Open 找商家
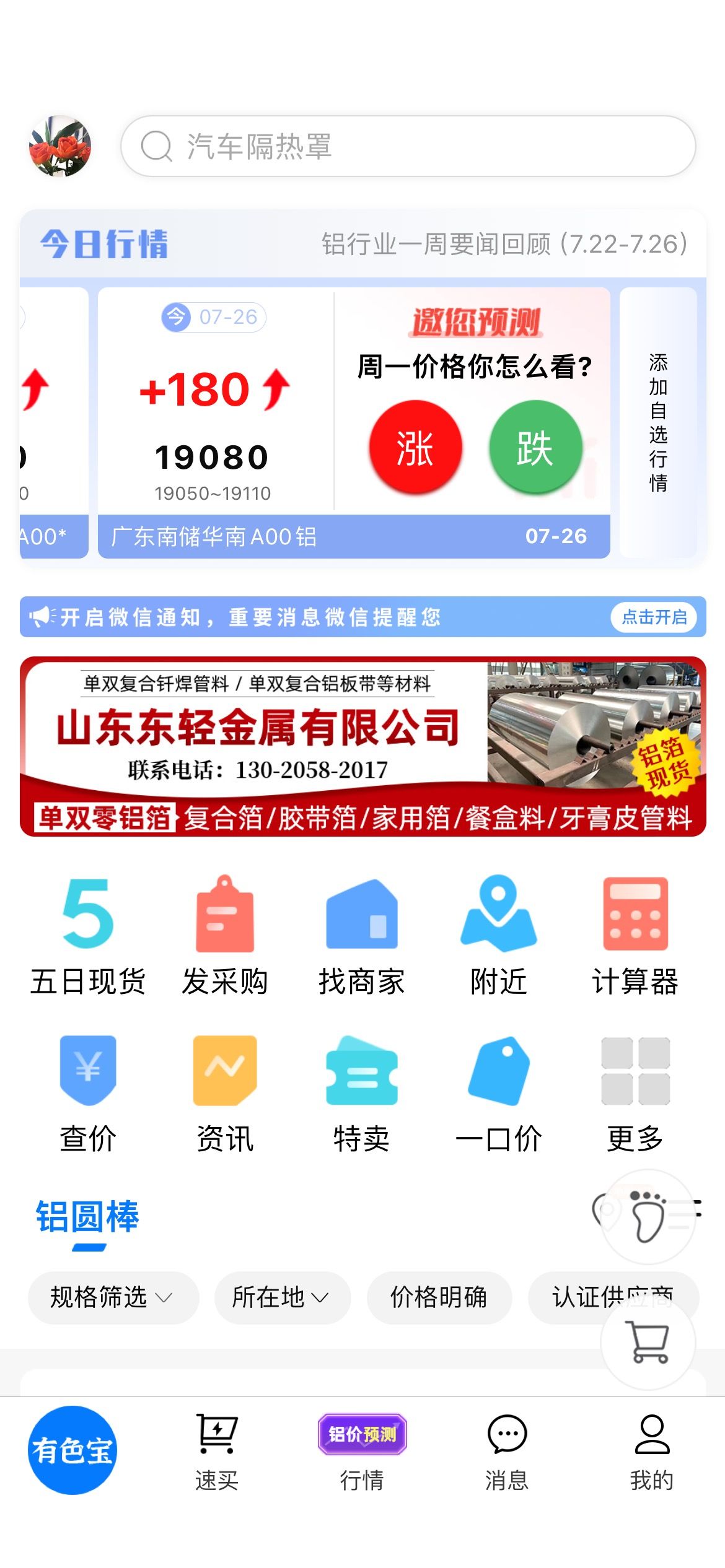Viewport: 725px width, 1568px height. (362, 935)
